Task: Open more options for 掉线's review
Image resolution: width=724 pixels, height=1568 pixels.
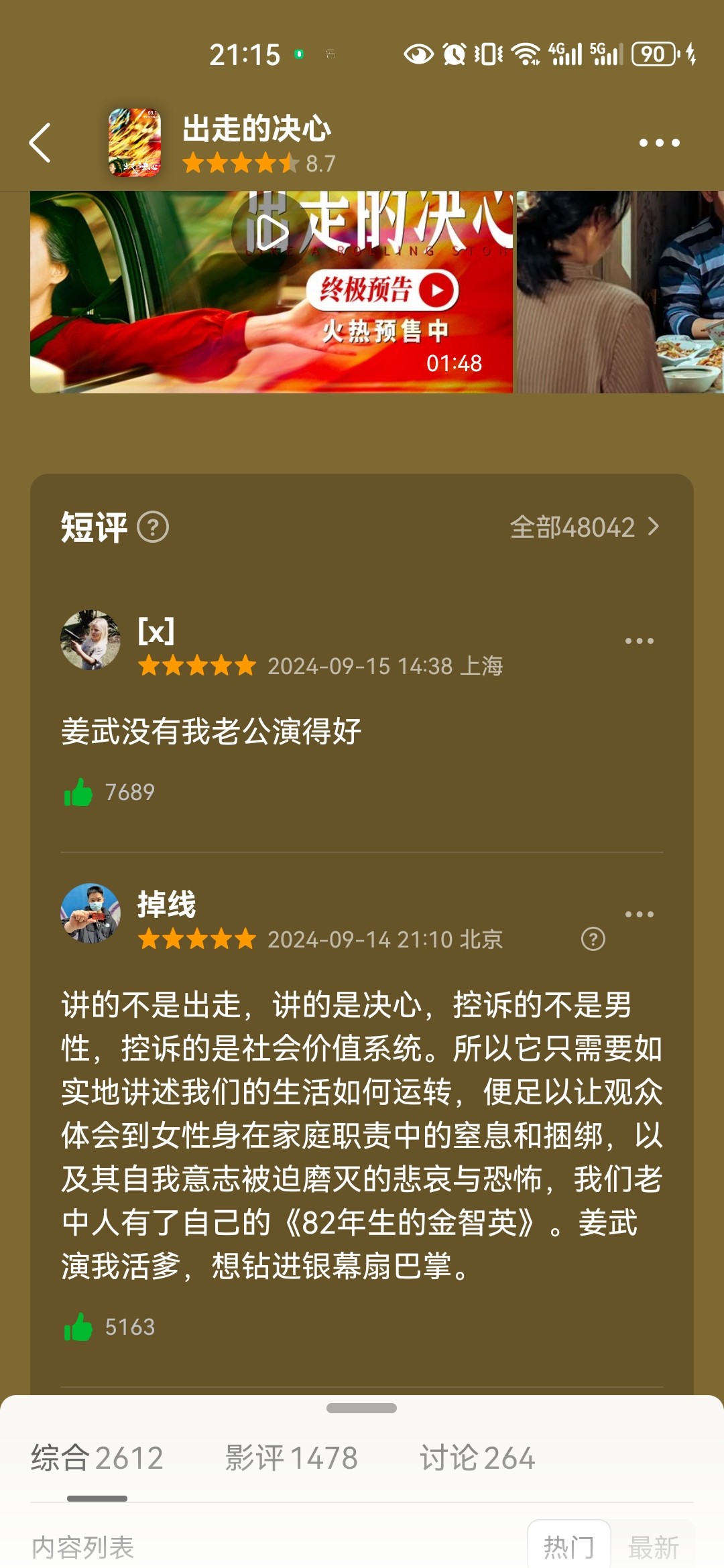Action: pos(639,915)
